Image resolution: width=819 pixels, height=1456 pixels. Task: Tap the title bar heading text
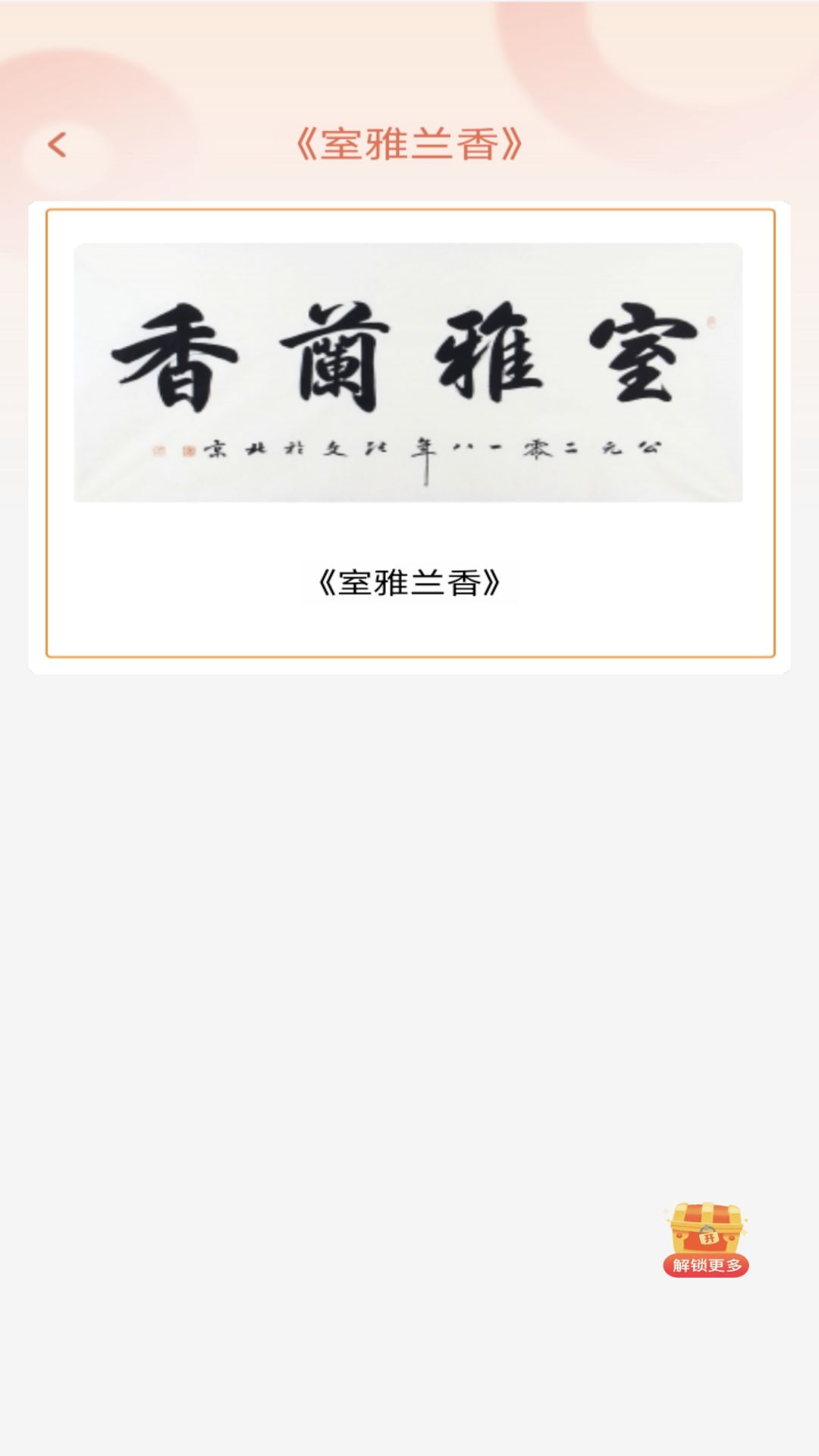pyautogui.click(x=409, y=144)
